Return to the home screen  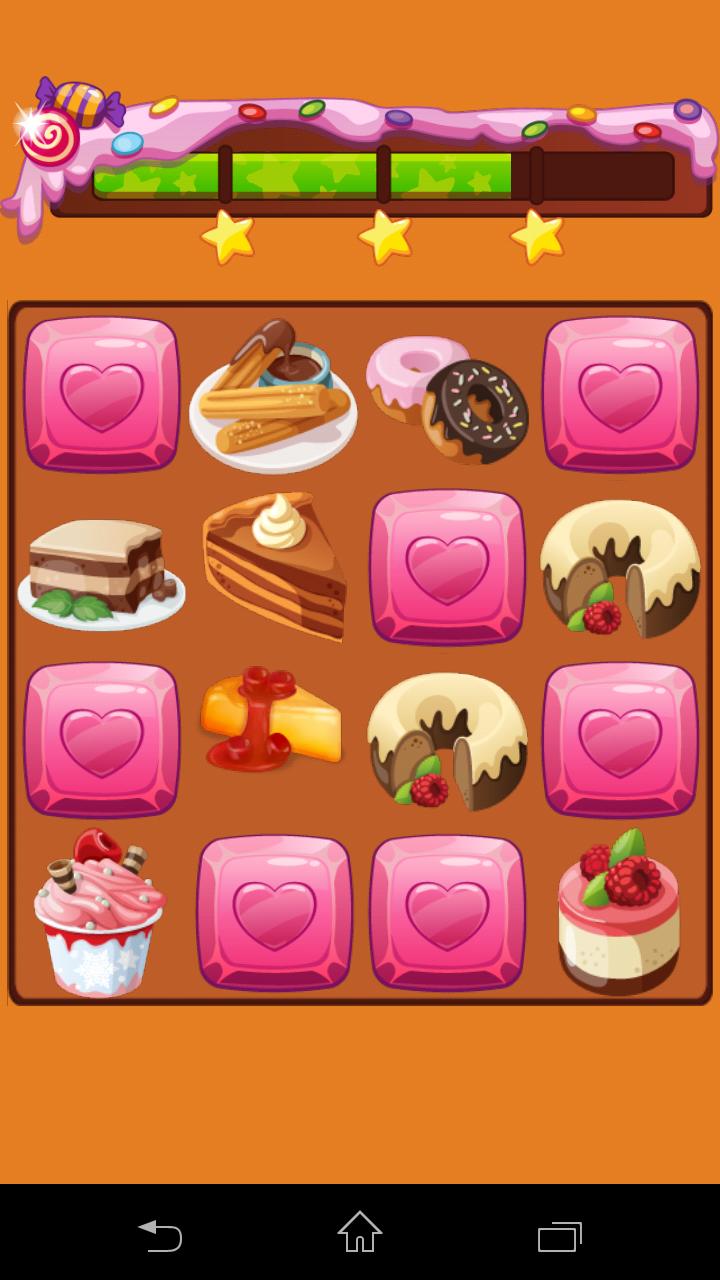[x=360, y=1233]
